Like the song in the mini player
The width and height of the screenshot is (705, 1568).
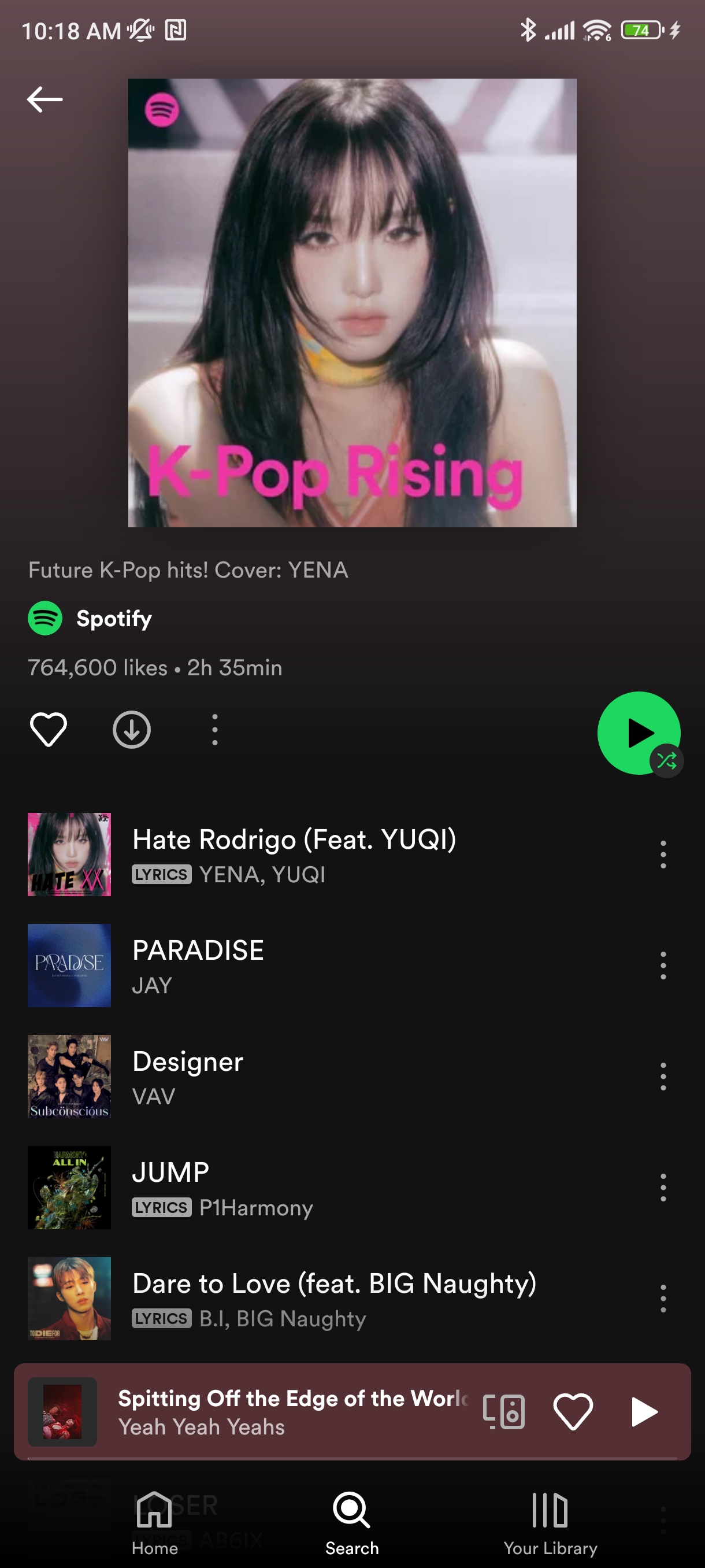(x=573, y=1411)
